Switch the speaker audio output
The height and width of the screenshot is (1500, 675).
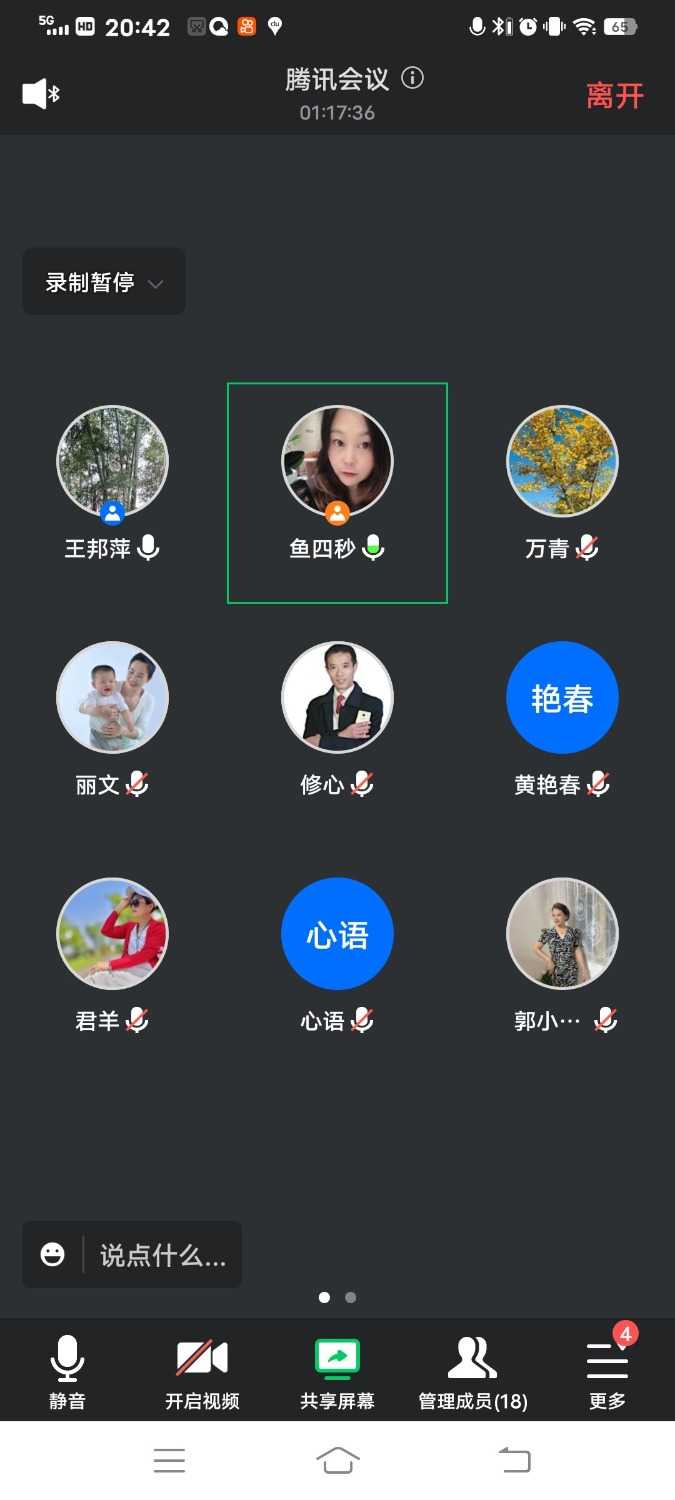pyautogui.click(x=41, y=94)
